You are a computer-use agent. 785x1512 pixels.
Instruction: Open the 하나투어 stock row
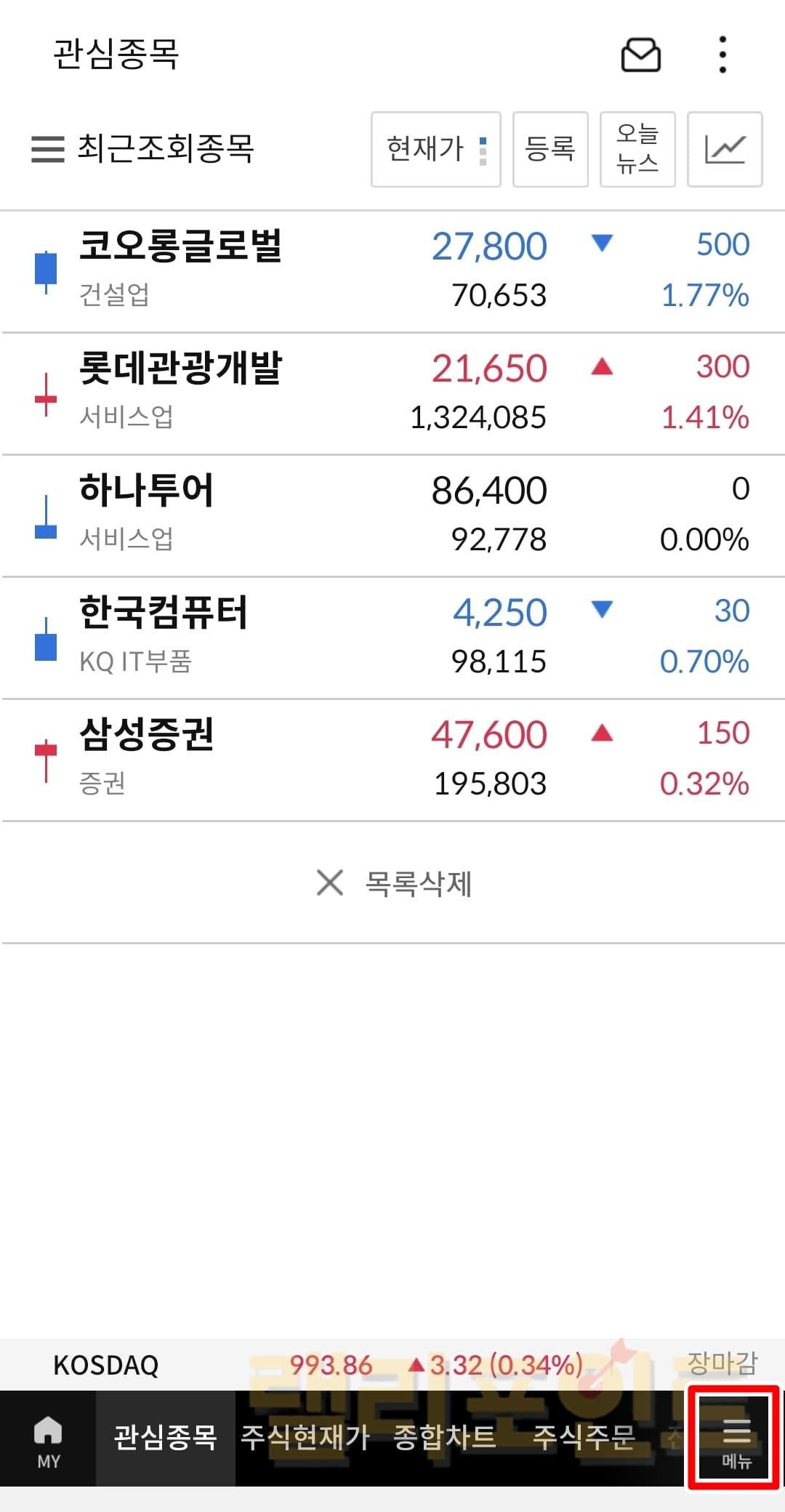click(392, 515)
